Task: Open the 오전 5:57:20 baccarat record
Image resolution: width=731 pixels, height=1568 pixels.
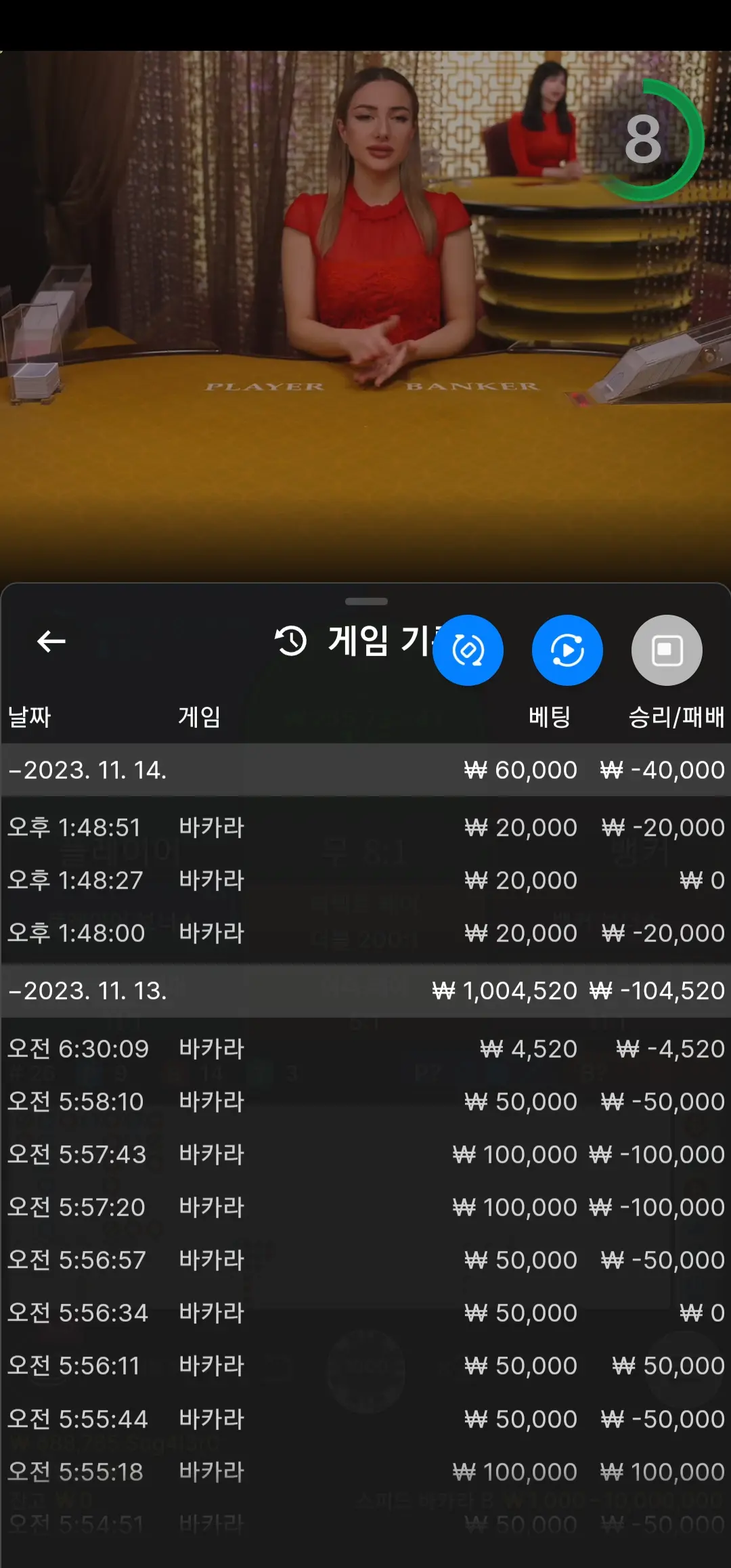Action: click(x=365, y=1207)
